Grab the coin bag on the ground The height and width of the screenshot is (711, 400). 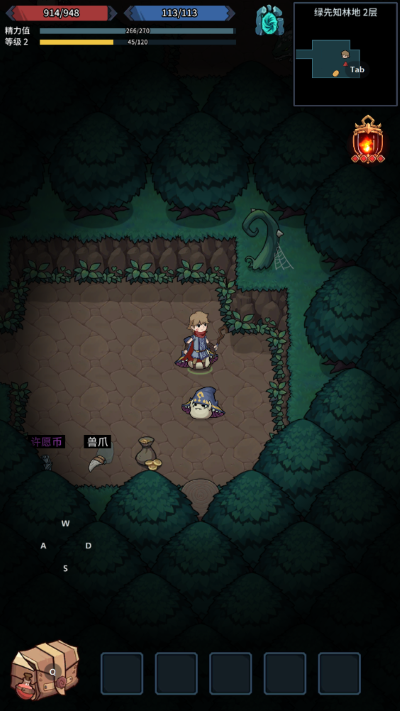tap(148, 453)
